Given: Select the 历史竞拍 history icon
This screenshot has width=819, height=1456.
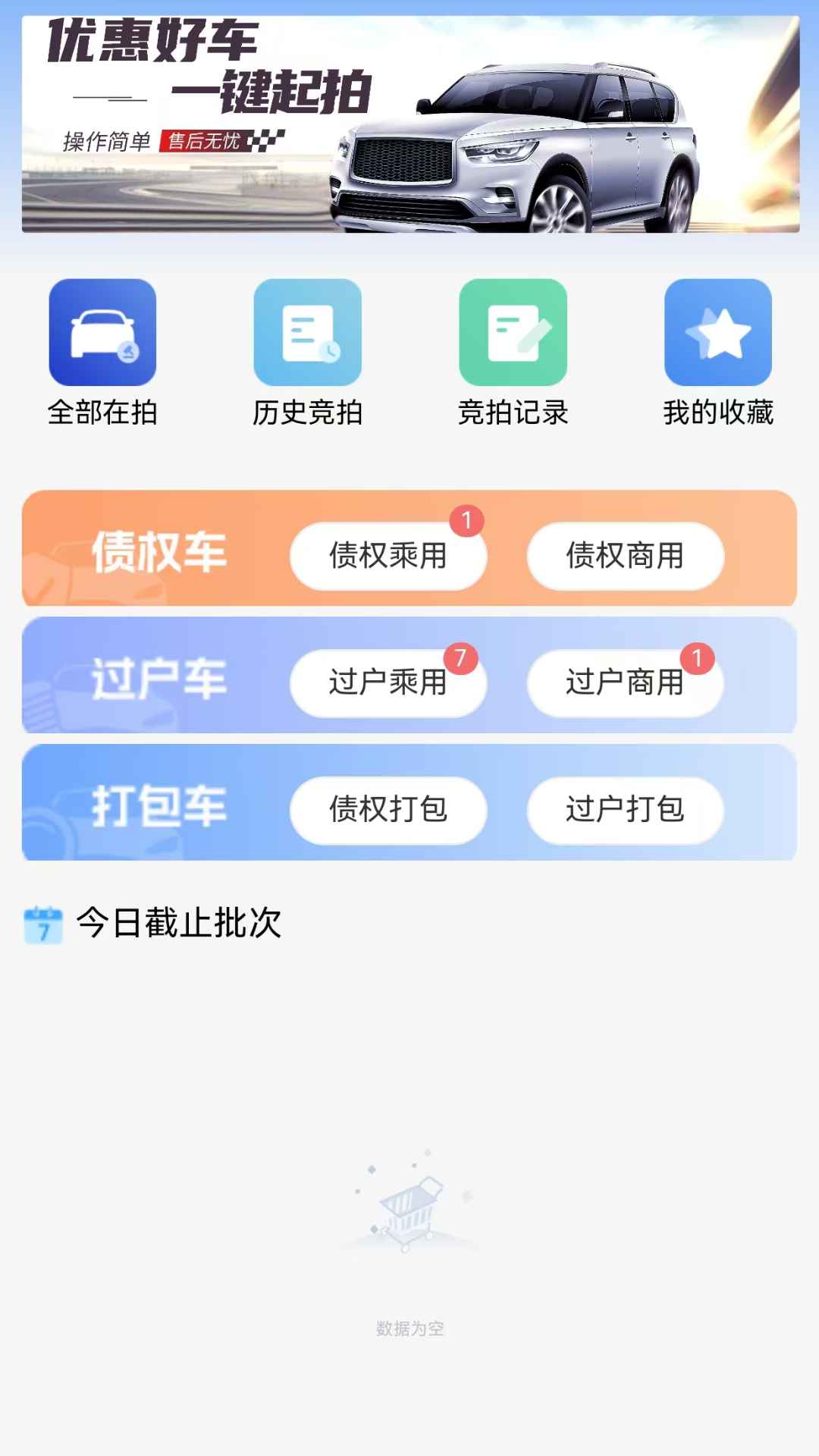Looking at the screenshot, I should 307,335.
